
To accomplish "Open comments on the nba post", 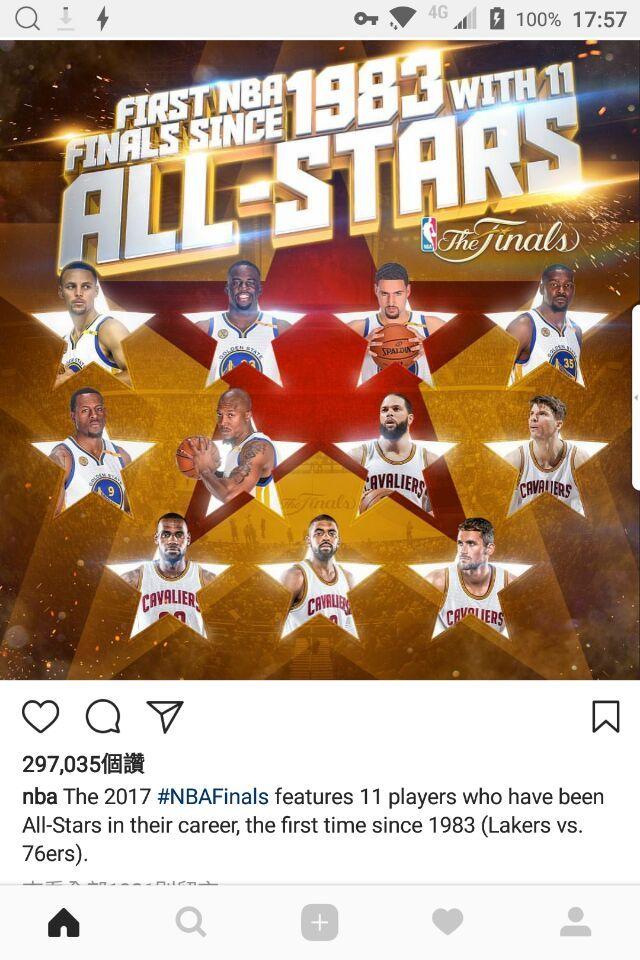I will pyautogui.click(x=103, y=716).
